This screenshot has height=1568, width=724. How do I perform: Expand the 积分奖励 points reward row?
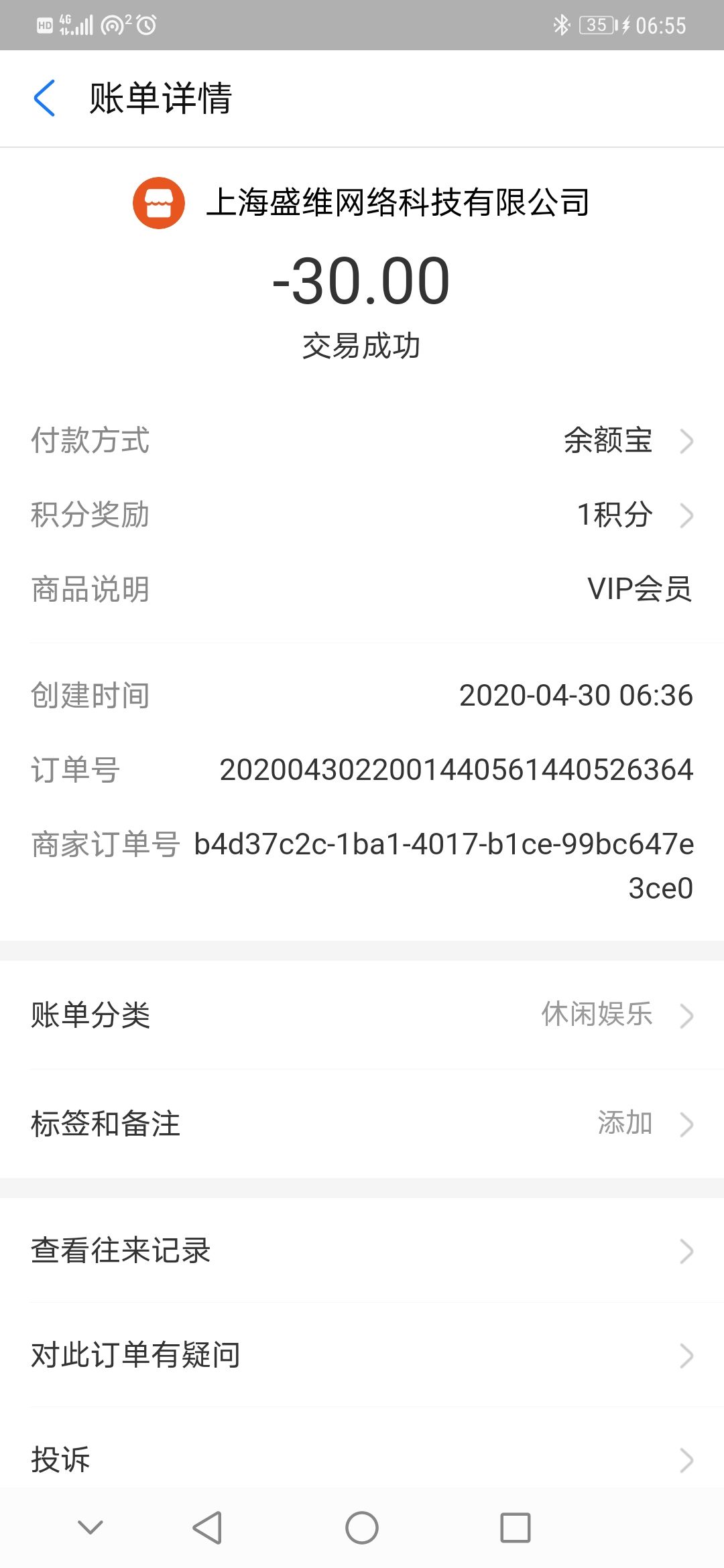362,515
